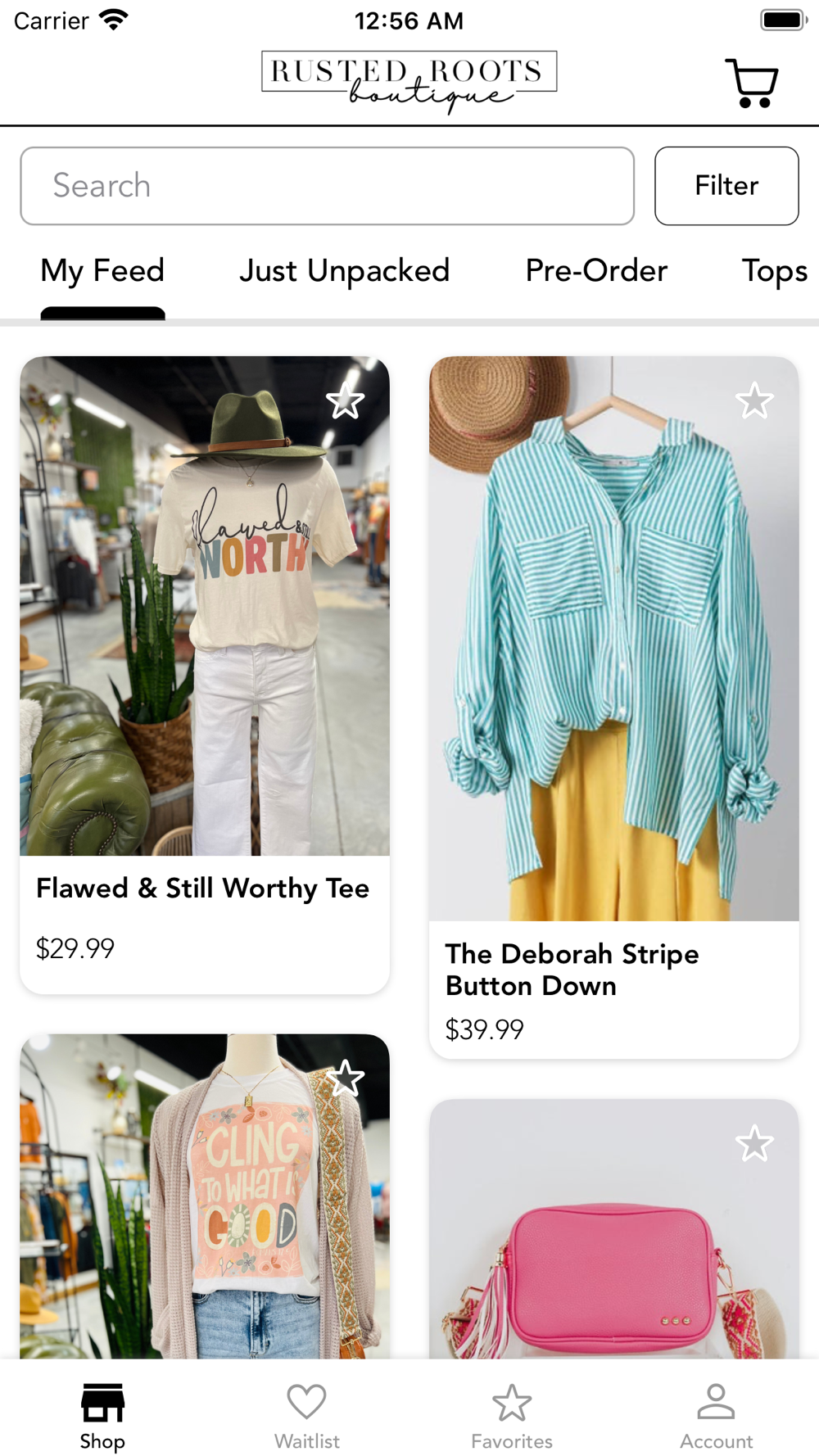Switch to the Account tab

tap(717, 1414)
